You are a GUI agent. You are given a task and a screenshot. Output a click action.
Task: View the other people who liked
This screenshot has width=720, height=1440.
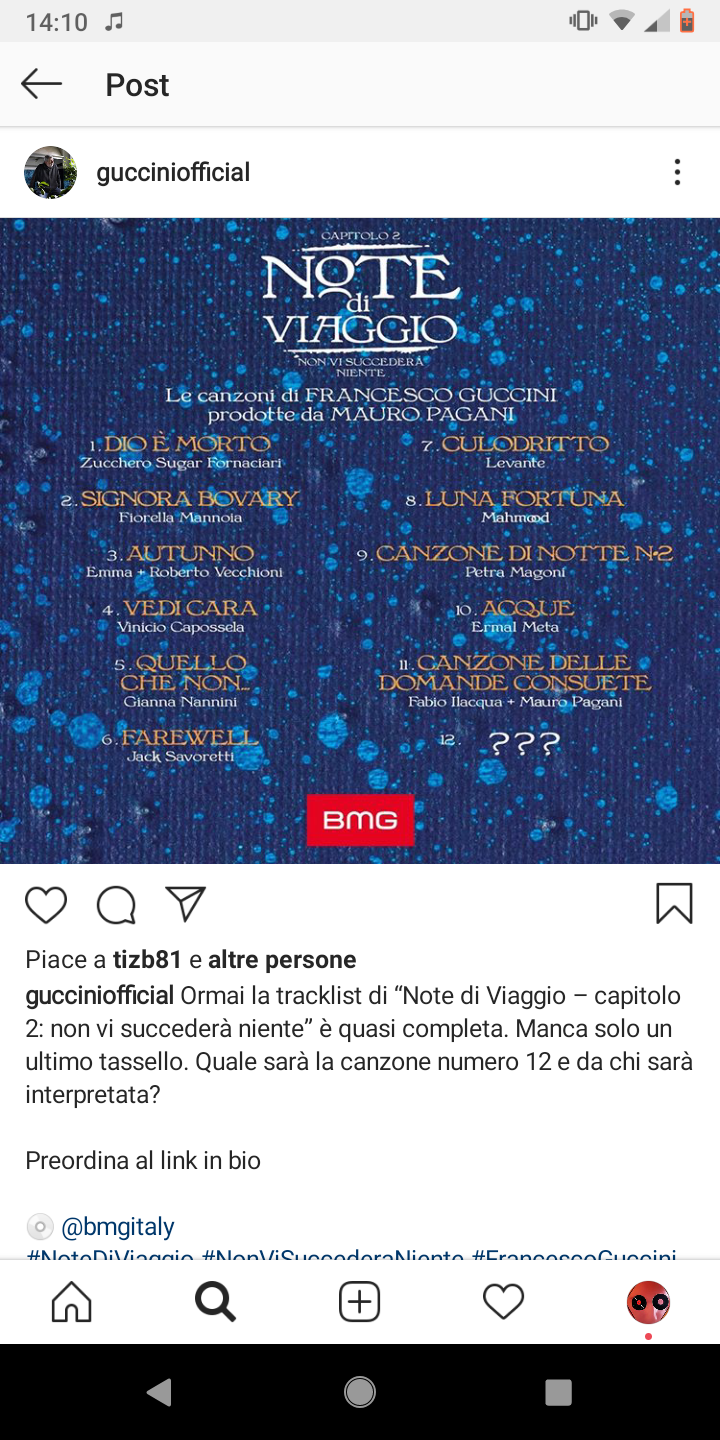pyautogui.click(x=282, y=960)
